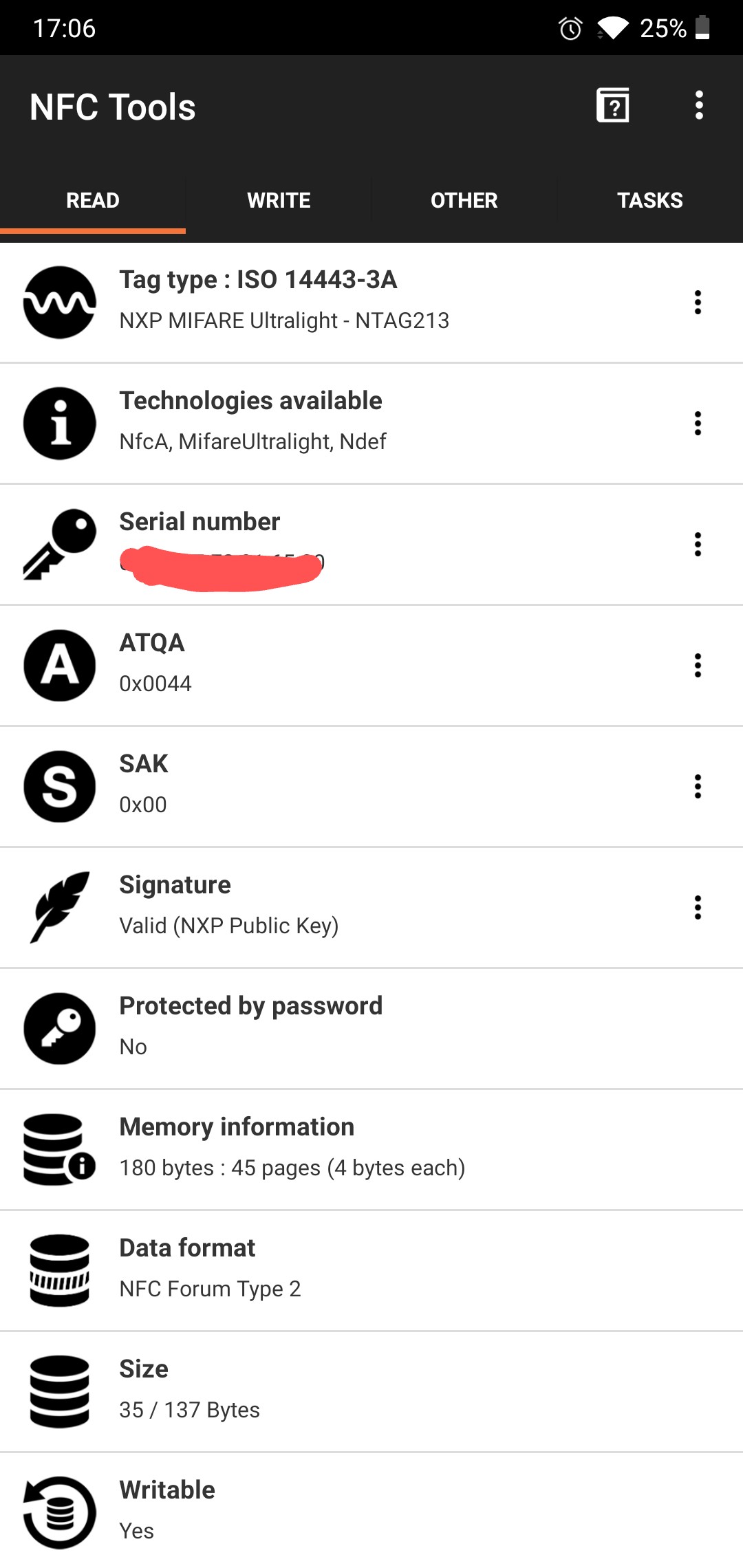
Task: Tap the Protected by password row
Action: (371, 1028)
